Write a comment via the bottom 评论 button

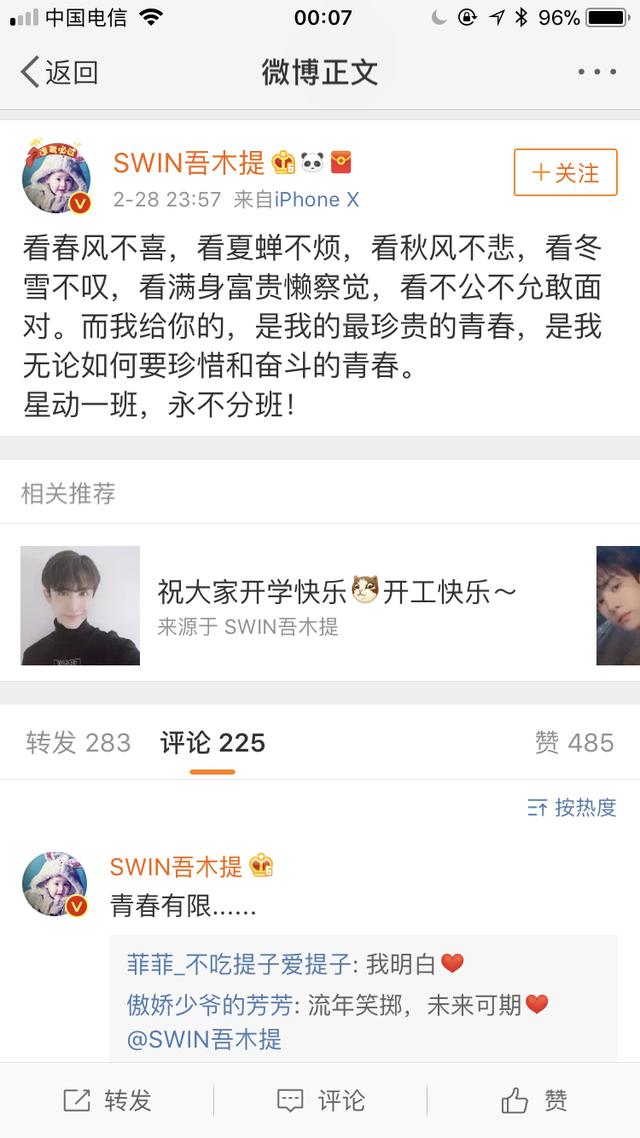pos(320,1100)
